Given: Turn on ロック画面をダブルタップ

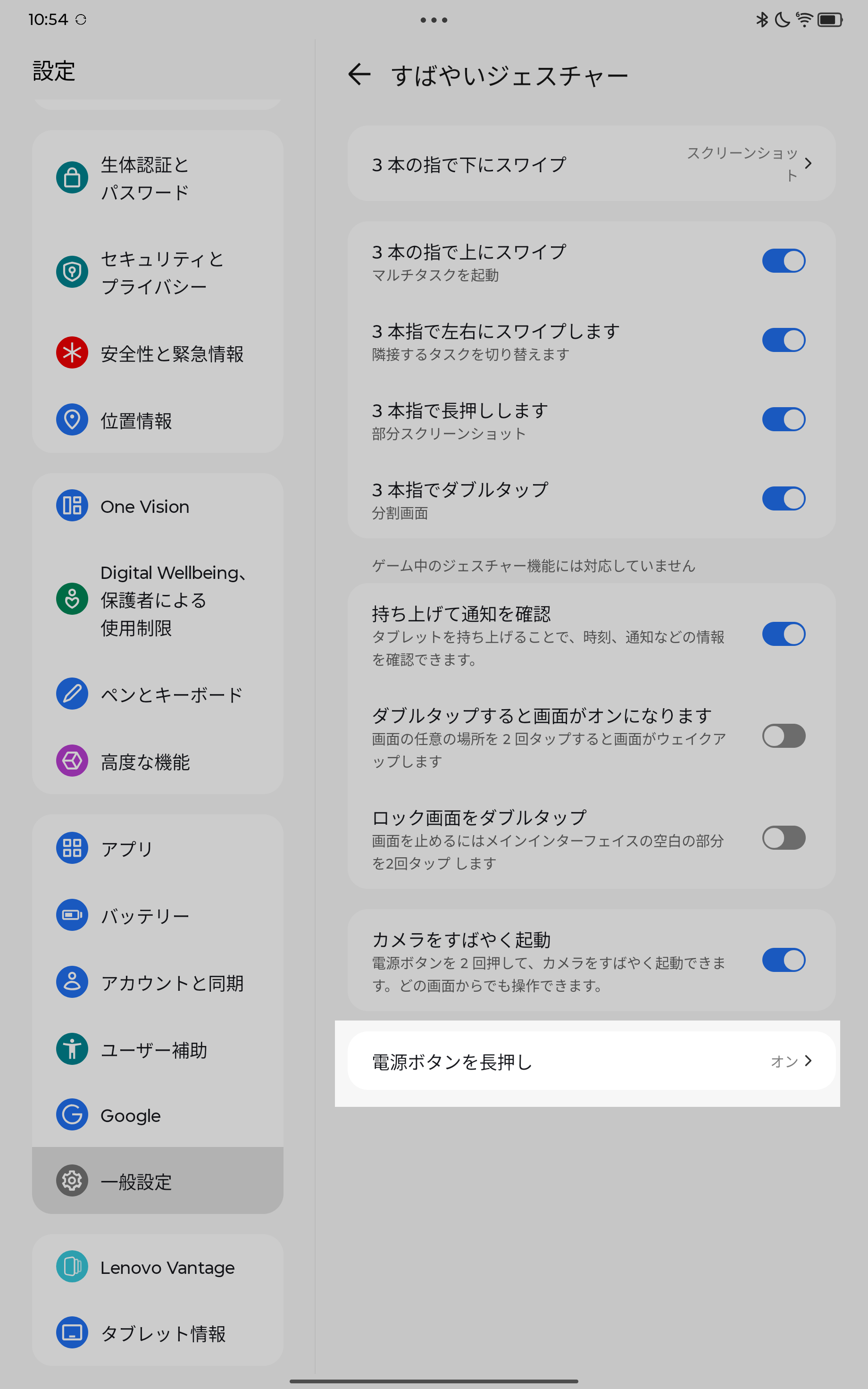Looking at the screenshot, I should (x=783, y=838).
